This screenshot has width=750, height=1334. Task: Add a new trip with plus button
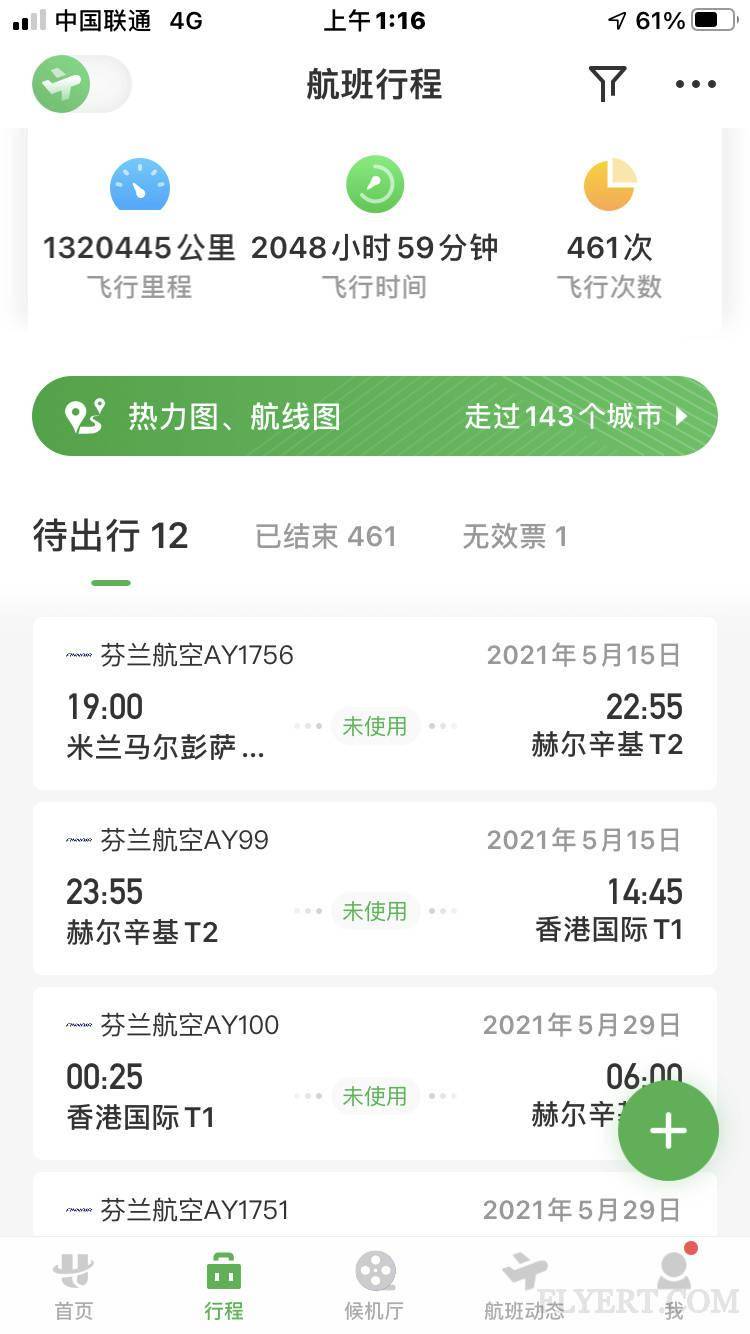[x=668, y=1131]
